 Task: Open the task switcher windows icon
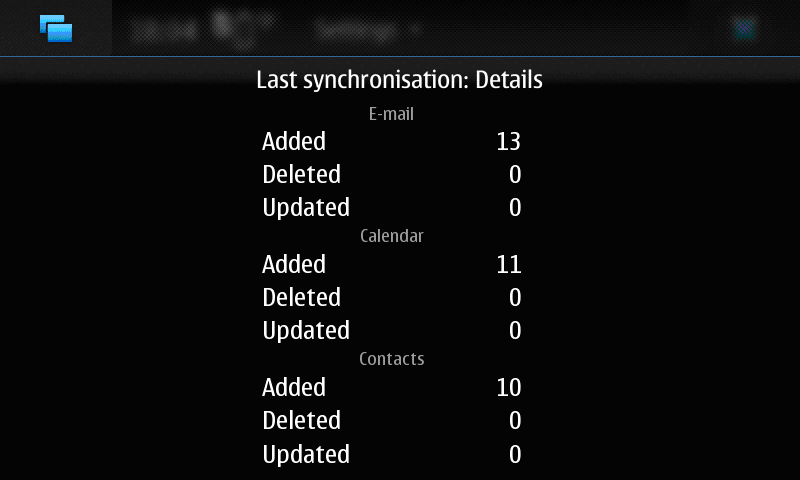(56, 28)
